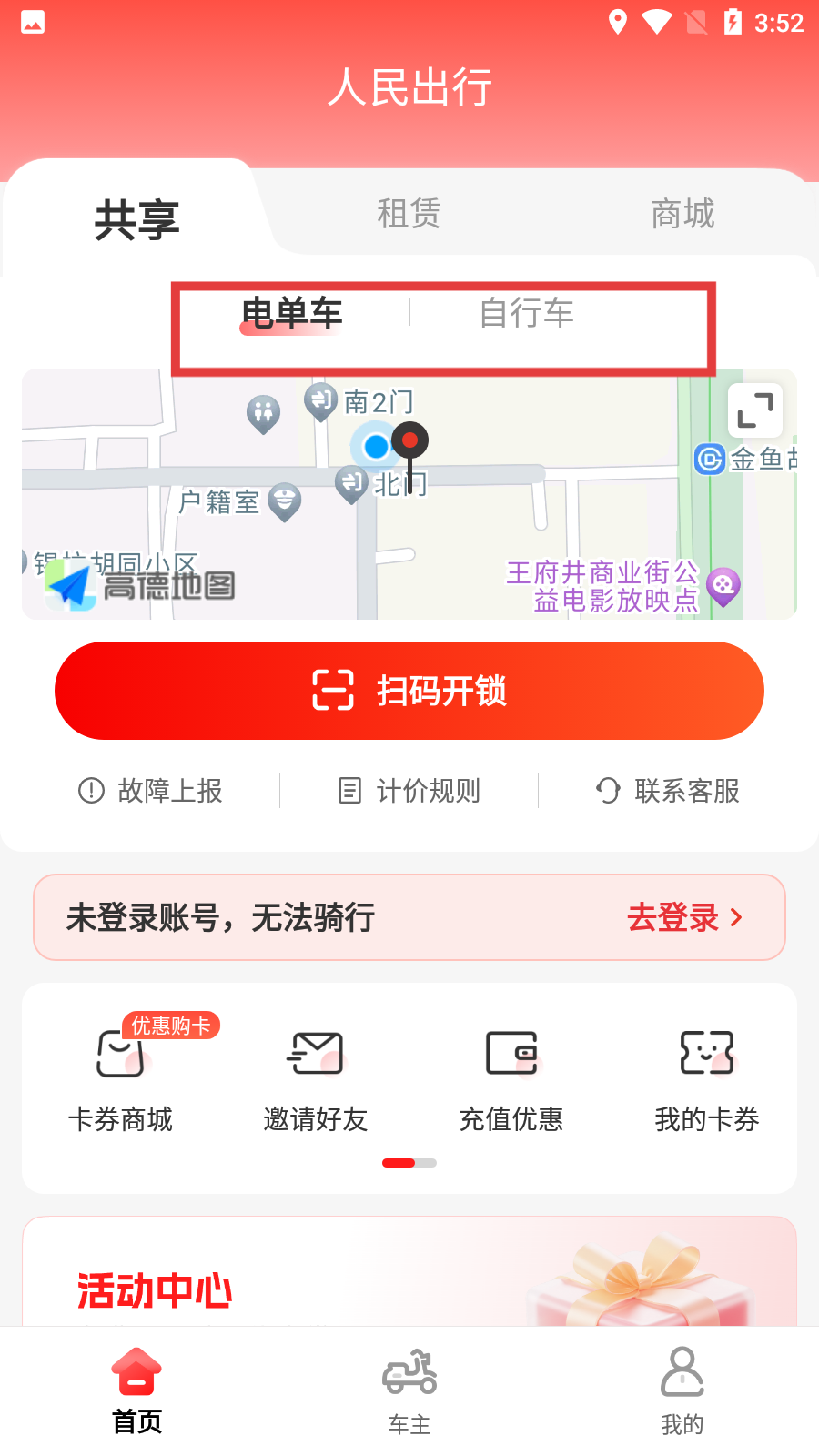Tap 去登录 to log in
The image size is (819, 1456).
pyautogui.click(x=684, y=917)
